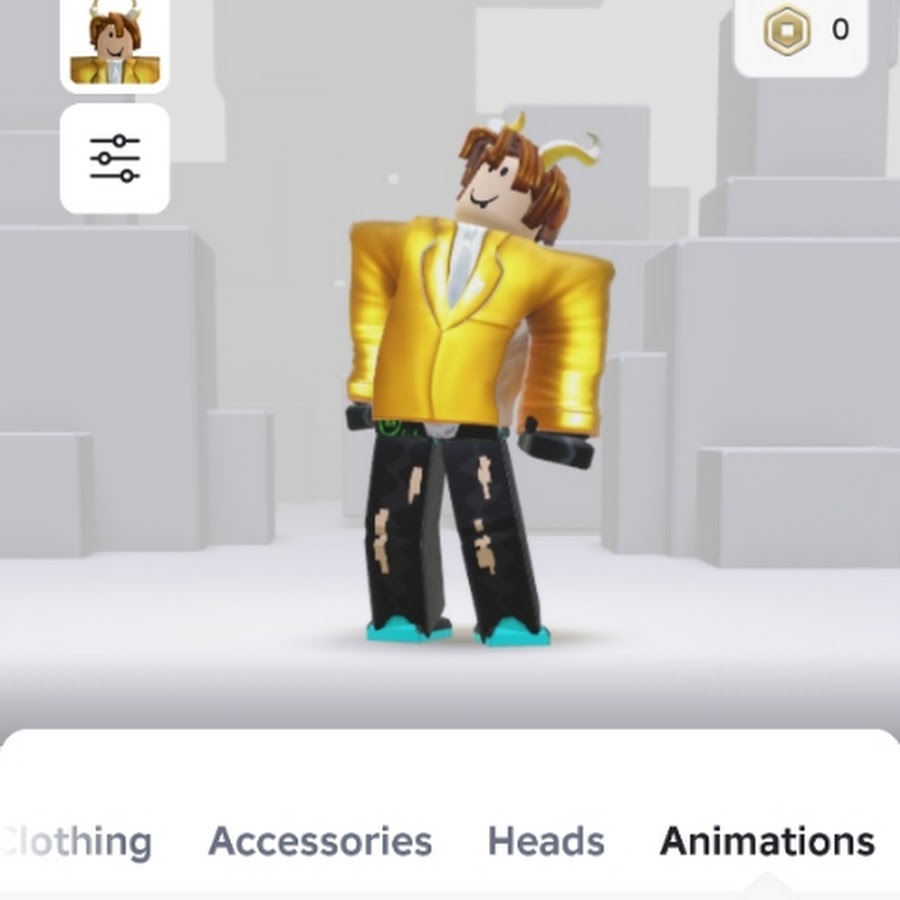Screen dimensions: 900x900
Task: Open the avatar thumbnail preview
Action: [x=114, y=44]
